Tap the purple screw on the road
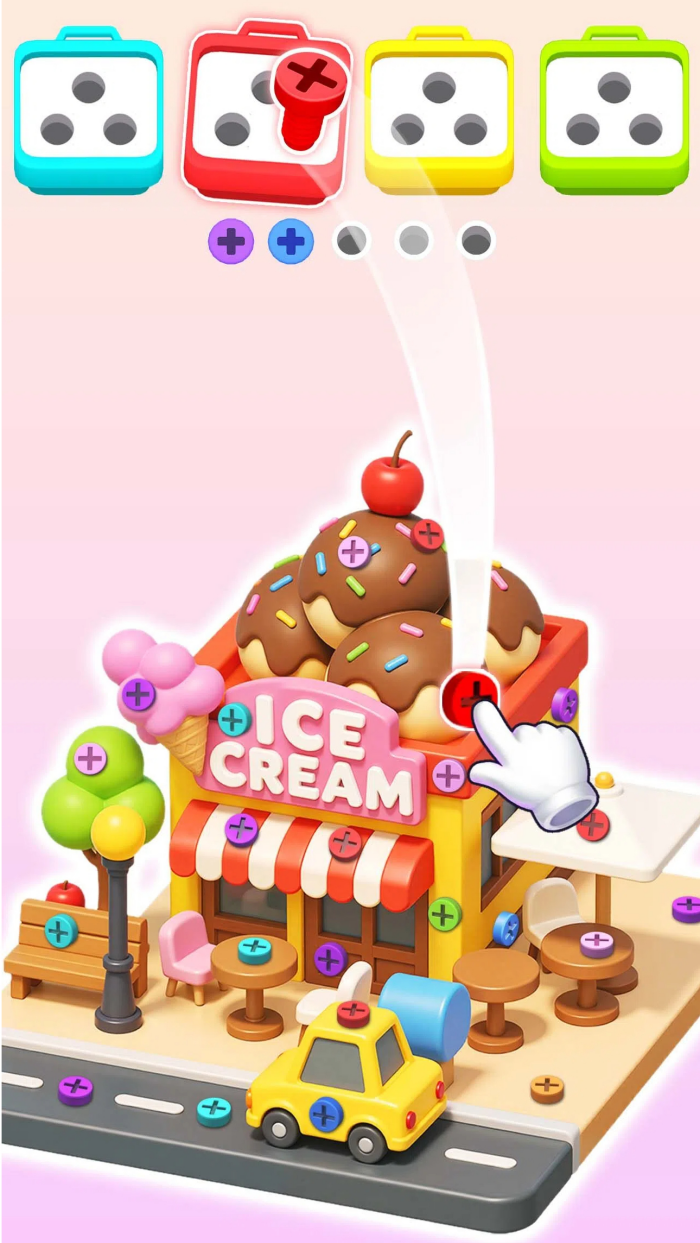Image resolution: width=700 pixels, height=1243 pixels. pos(75,1088)
